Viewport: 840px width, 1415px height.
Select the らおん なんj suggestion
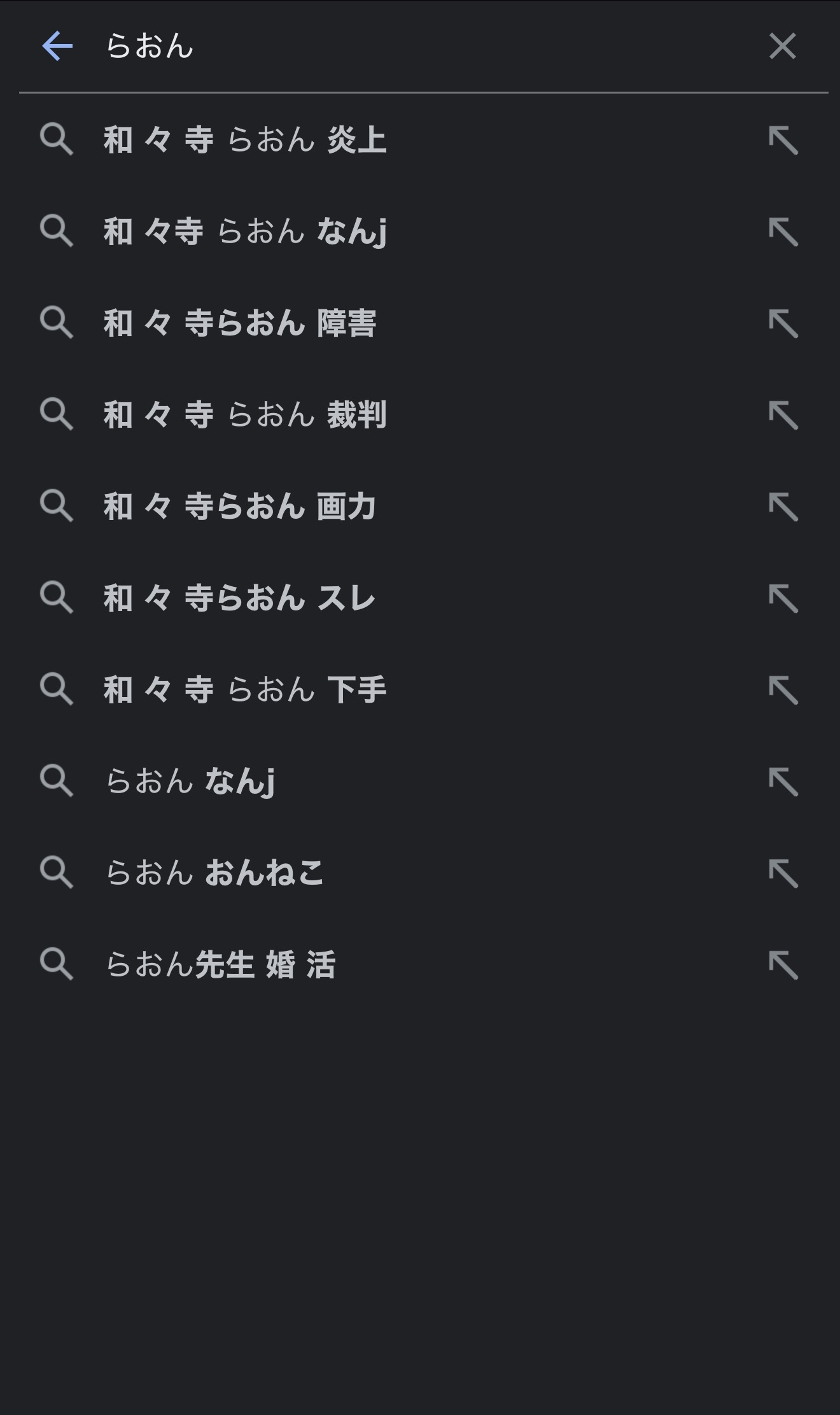click(x=190, y=781)
